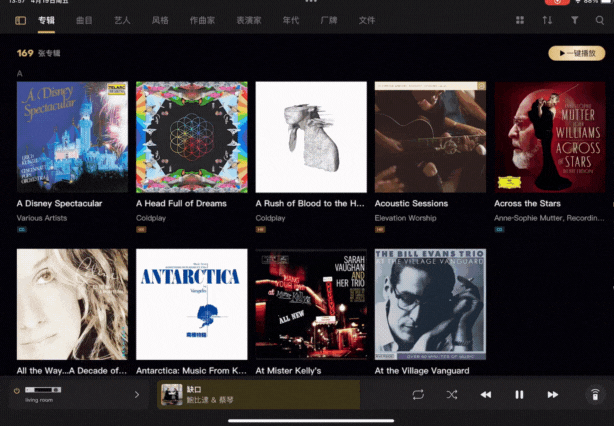
Task: Toggle shuffle playback mode
Action: point(452,395)
